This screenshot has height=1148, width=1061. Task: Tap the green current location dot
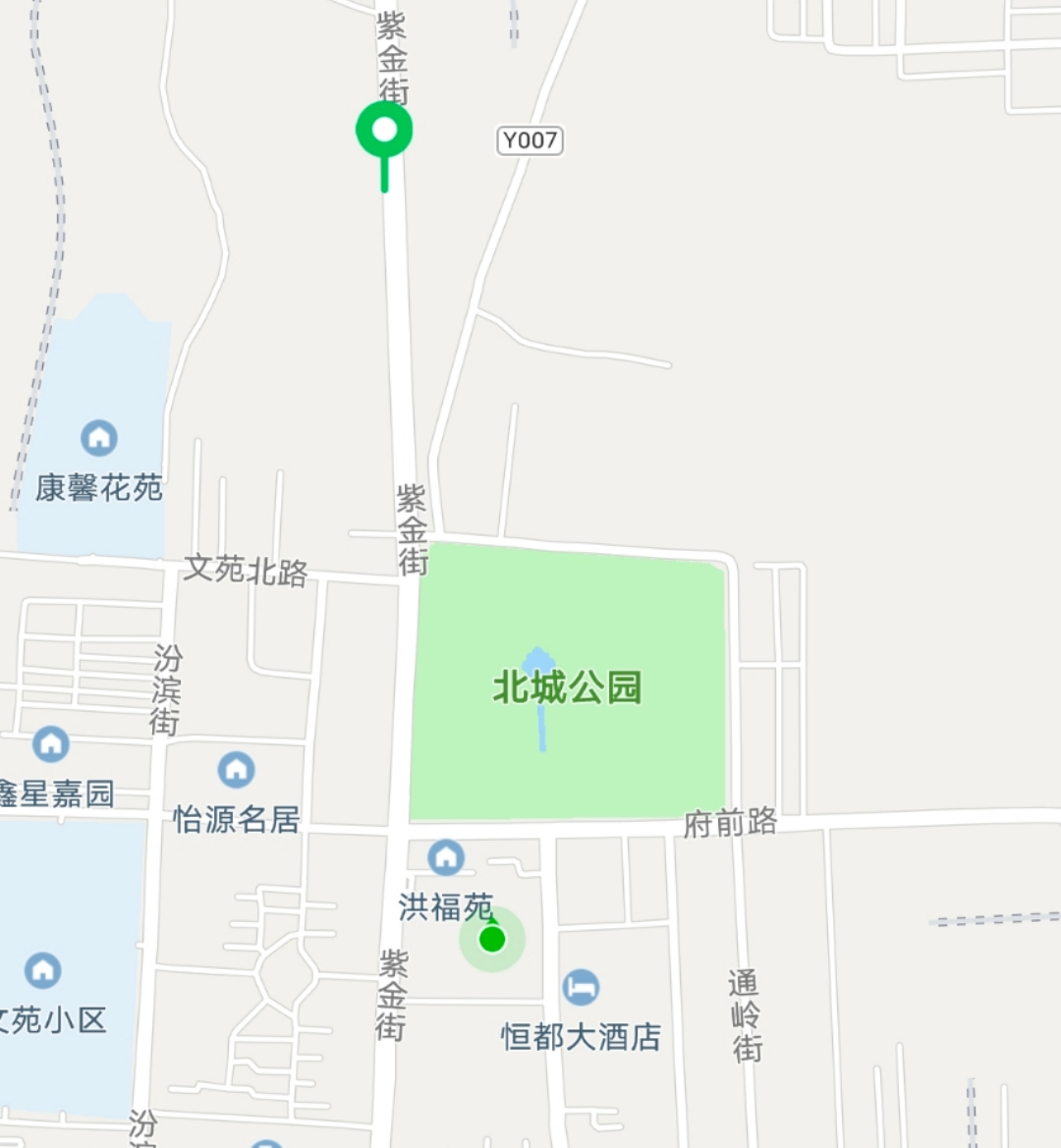click(x=492, y=940)
